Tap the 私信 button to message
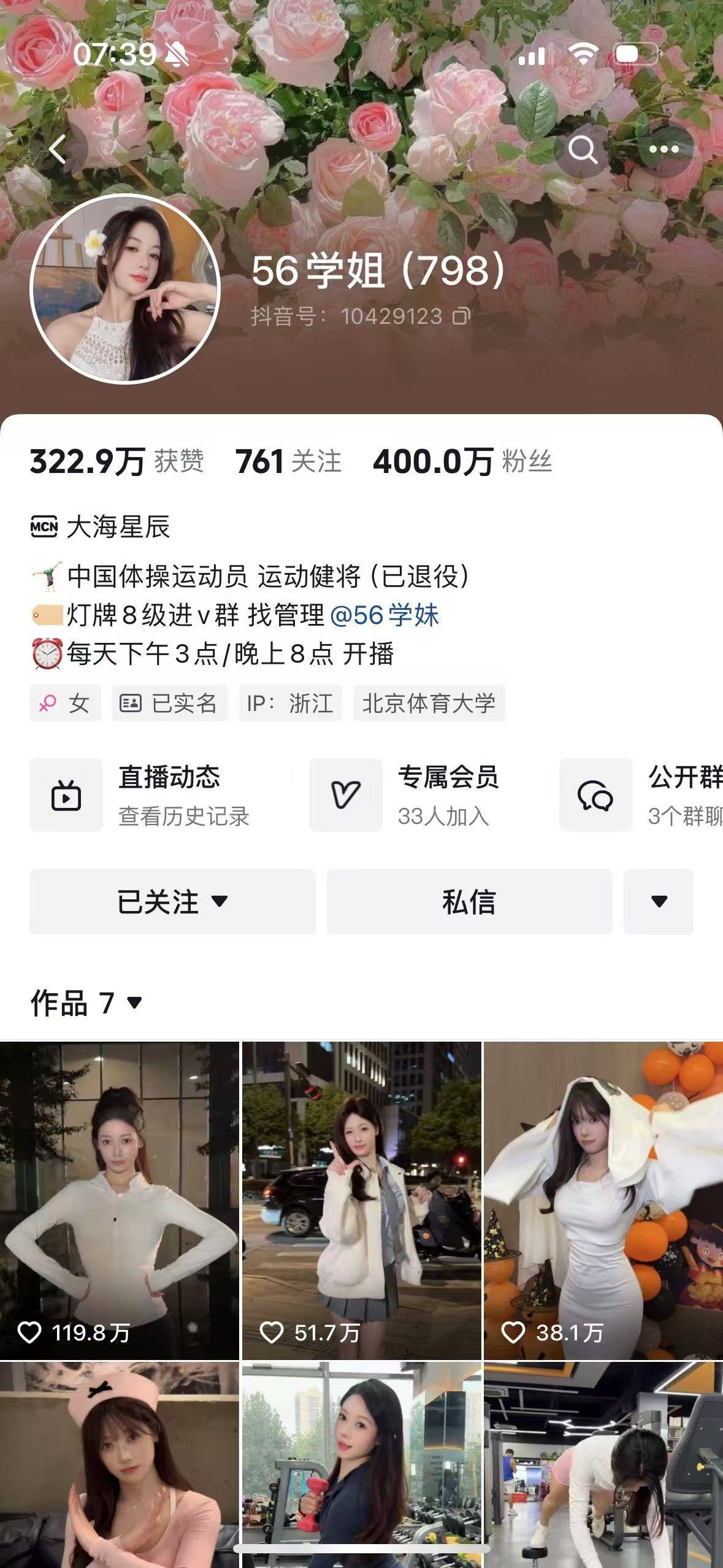Image resolution: width=723 pixels, height=1568 pixels. tap(469, 902)
